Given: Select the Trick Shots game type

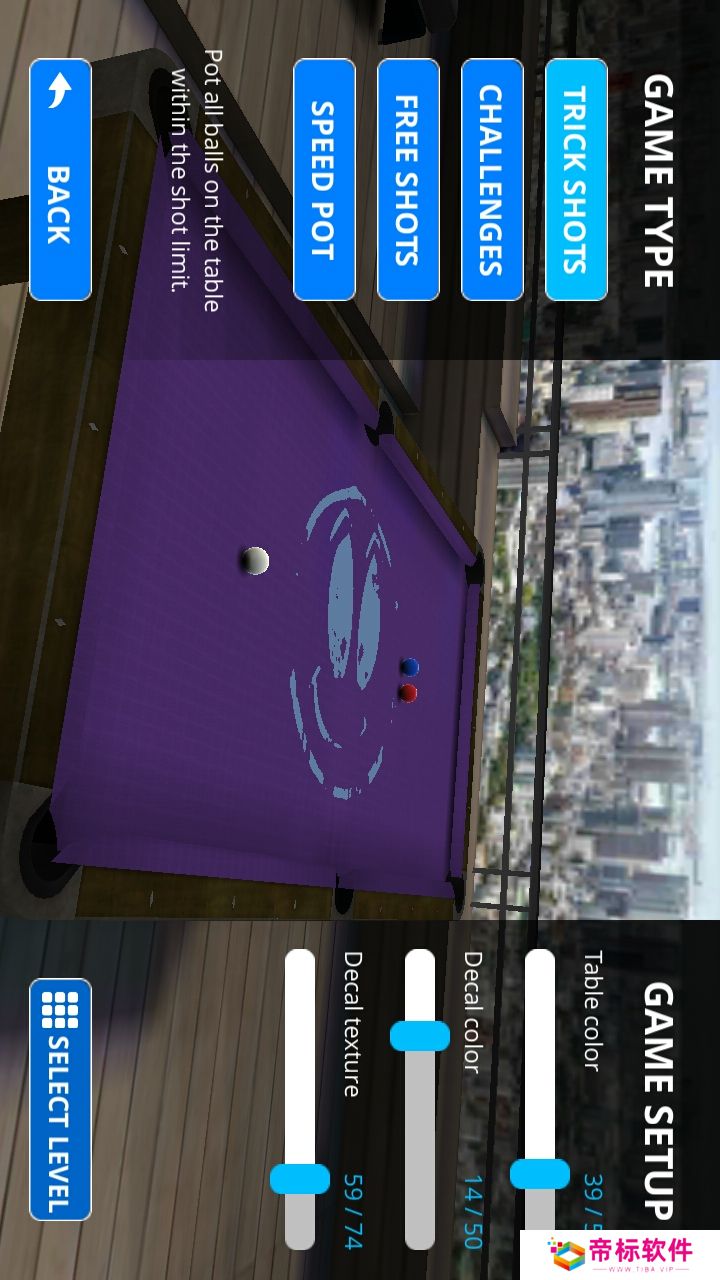Looking at the screenshot, I should coord(576,180).
